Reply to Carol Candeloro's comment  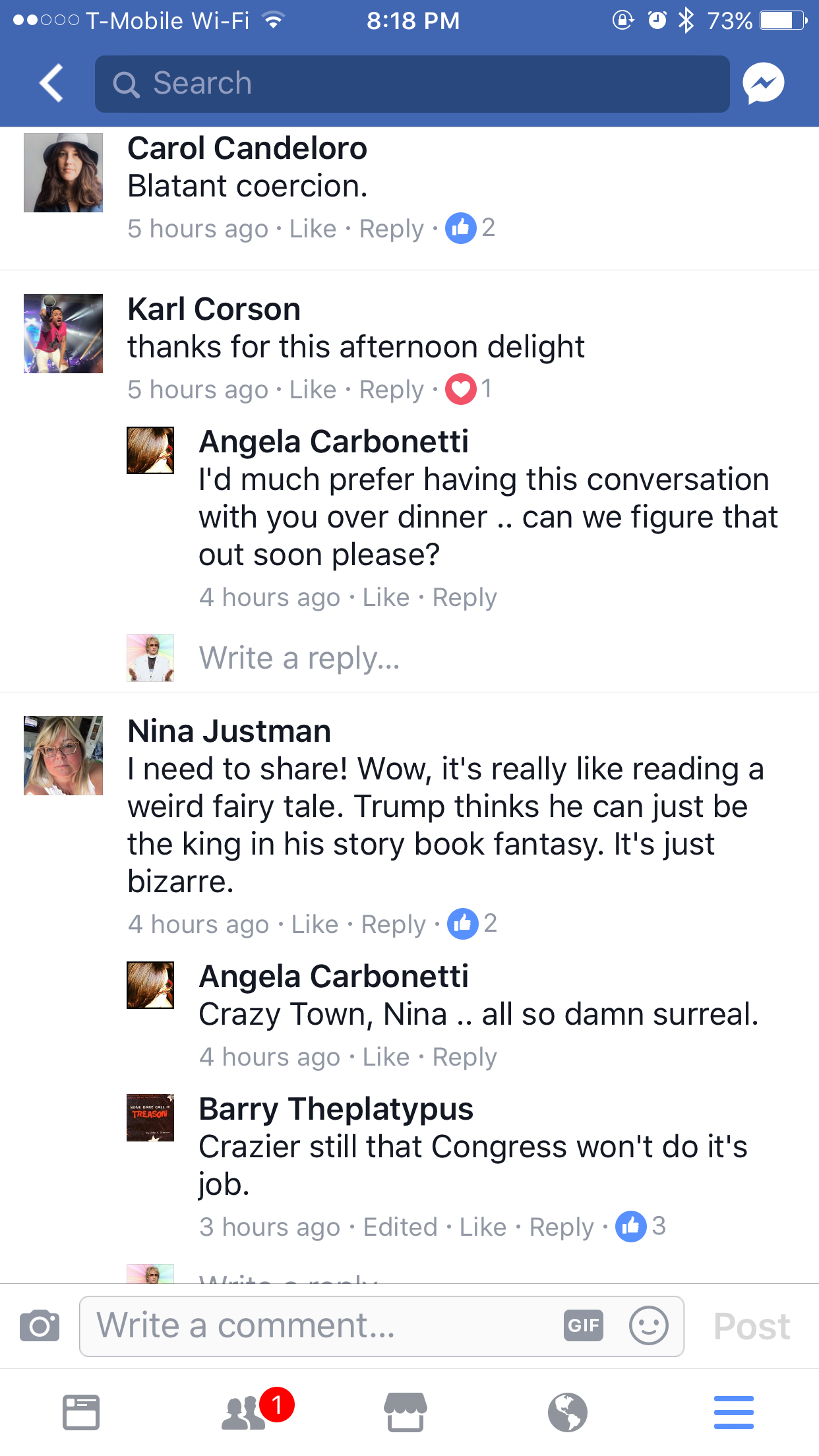pos(391,229)
